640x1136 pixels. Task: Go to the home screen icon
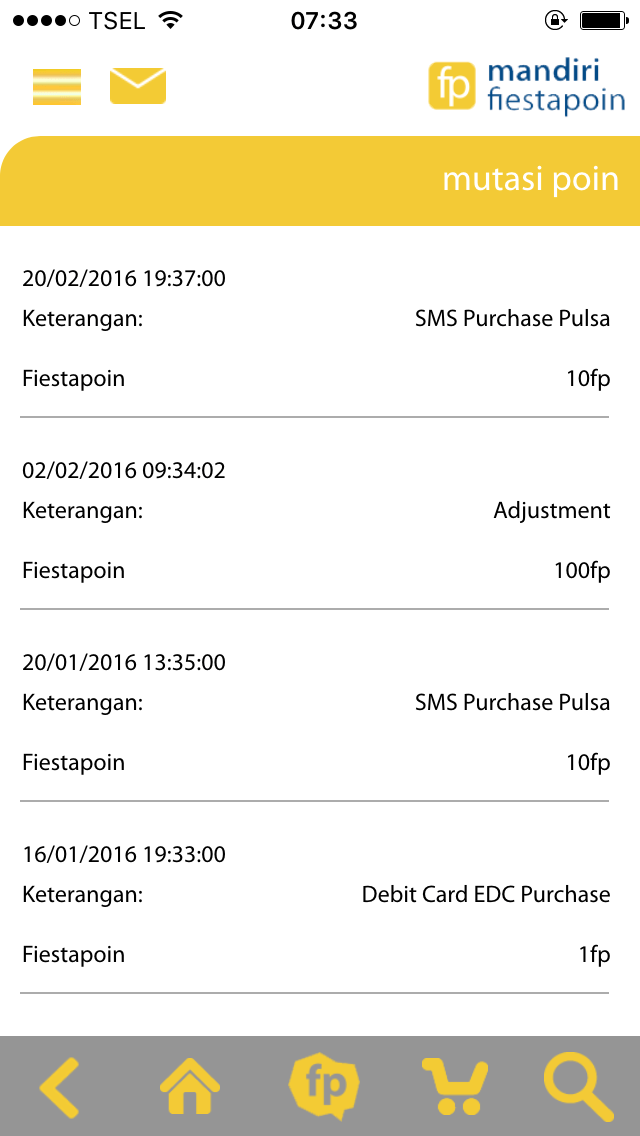(x=190, y=1087)
